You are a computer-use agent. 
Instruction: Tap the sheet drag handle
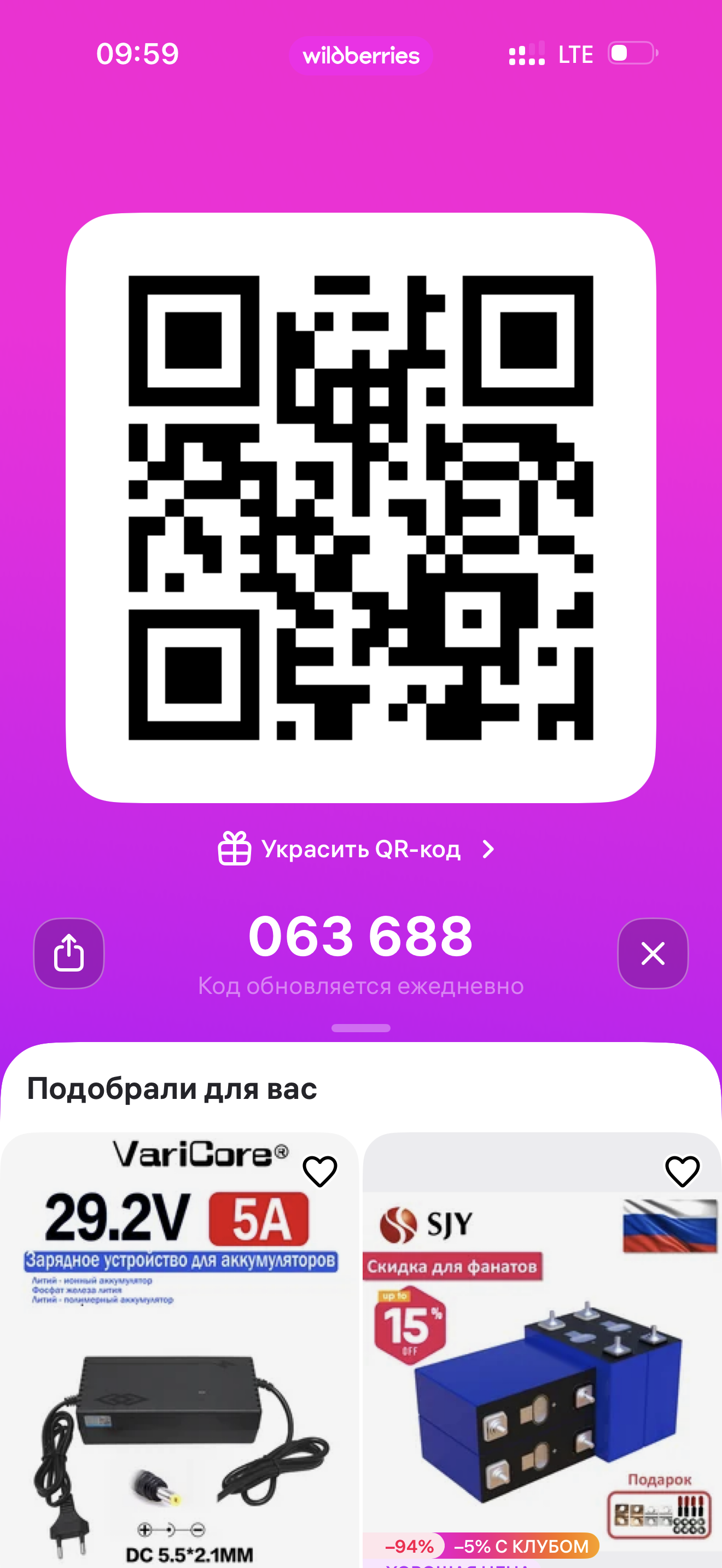click(x=360, y=1028)
